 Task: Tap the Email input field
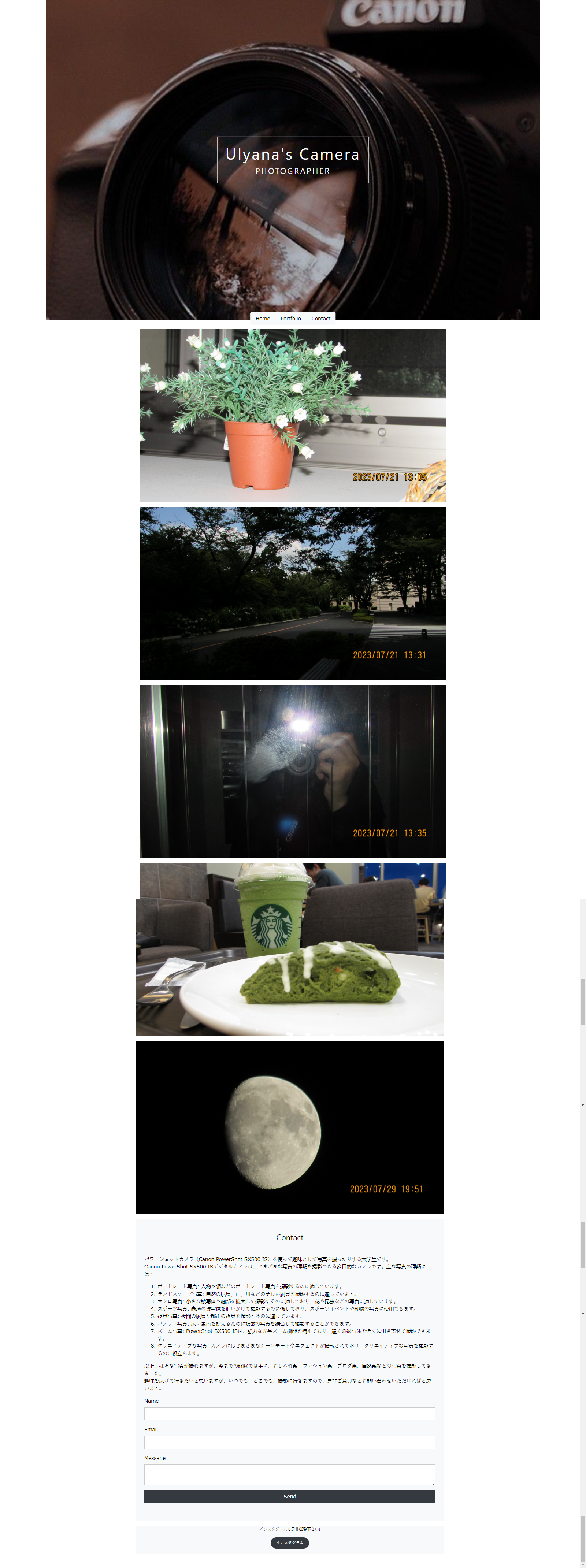(x=290, y=1442)
